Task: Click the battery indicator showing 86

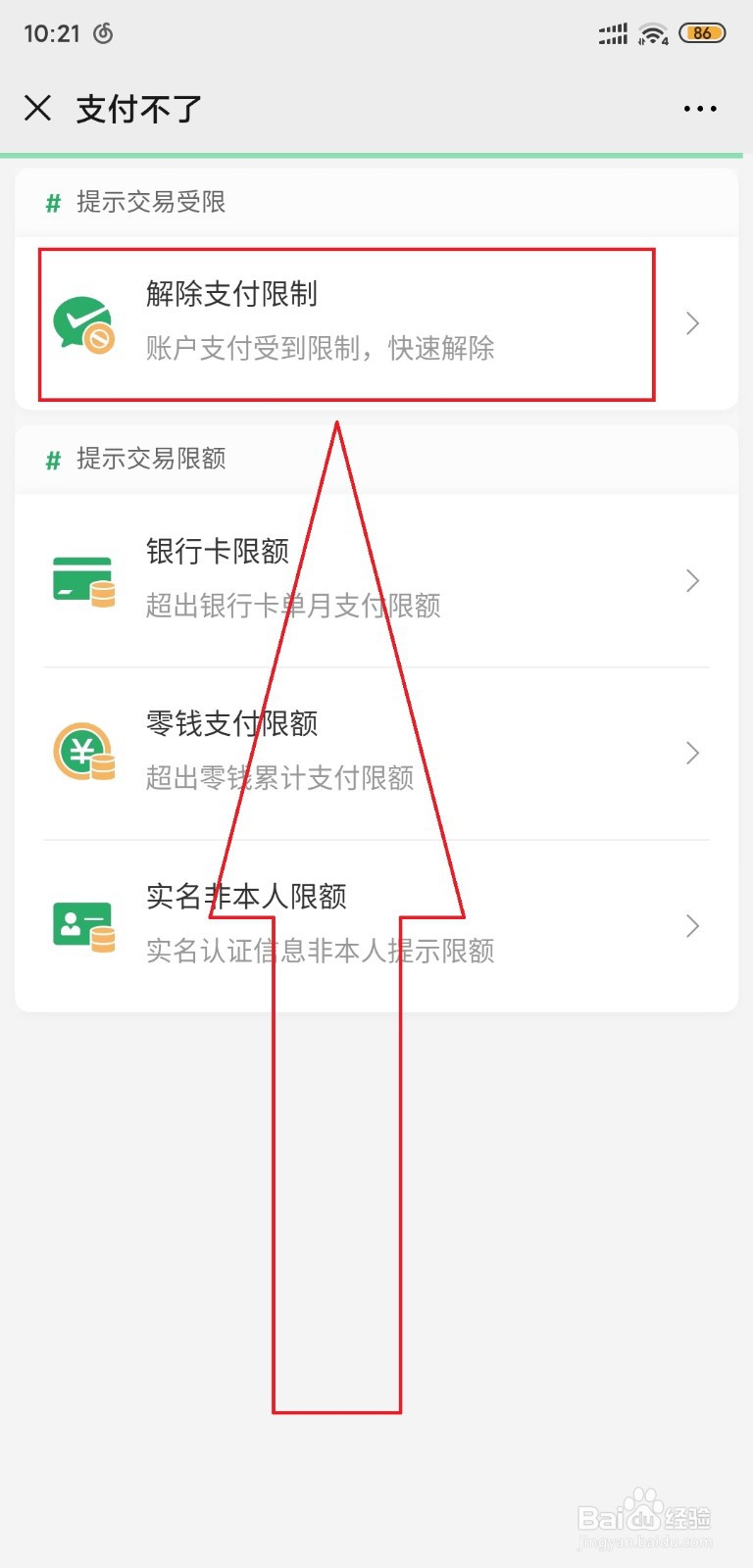Action: point(702,32)
